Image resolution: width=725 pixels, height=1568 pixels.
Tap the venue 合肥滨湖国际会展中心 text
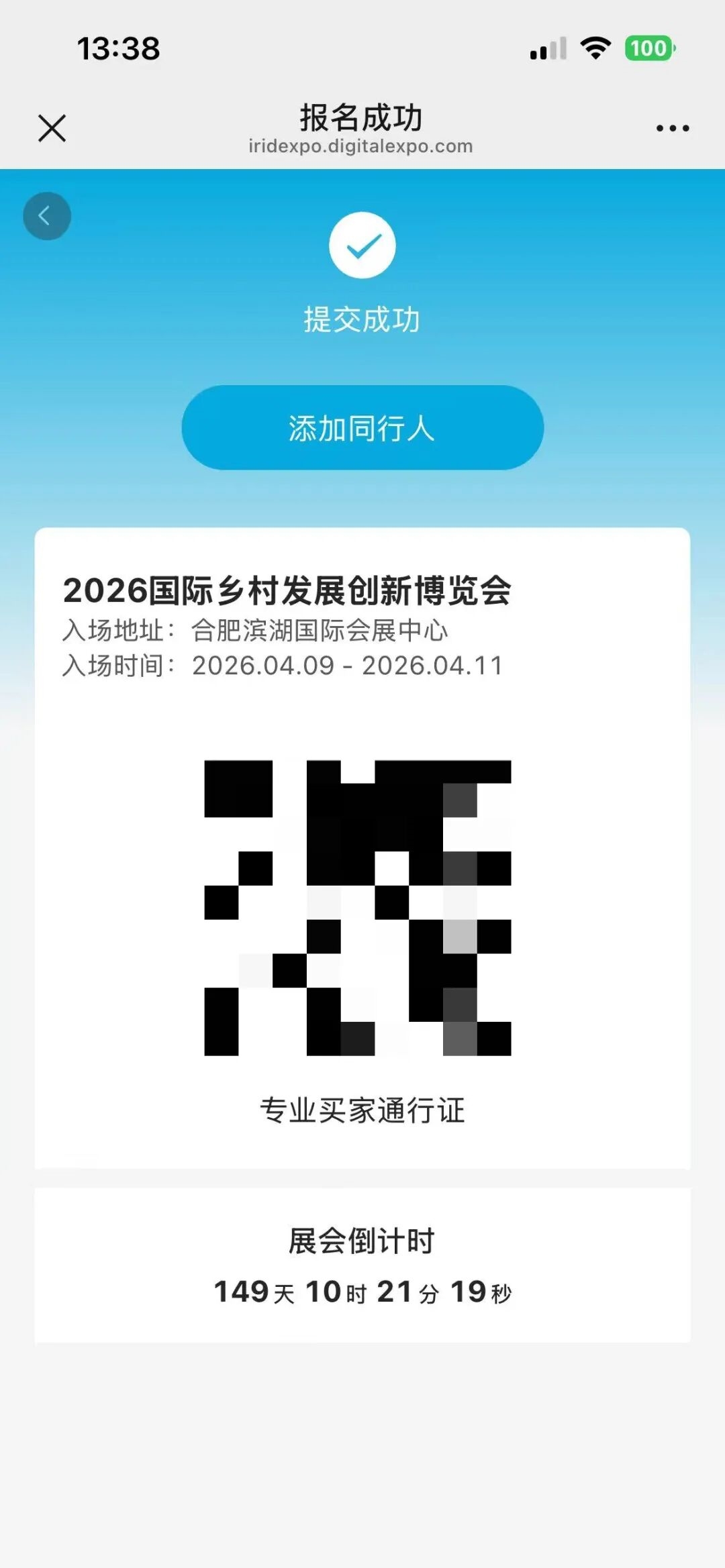tap(319, 631)
